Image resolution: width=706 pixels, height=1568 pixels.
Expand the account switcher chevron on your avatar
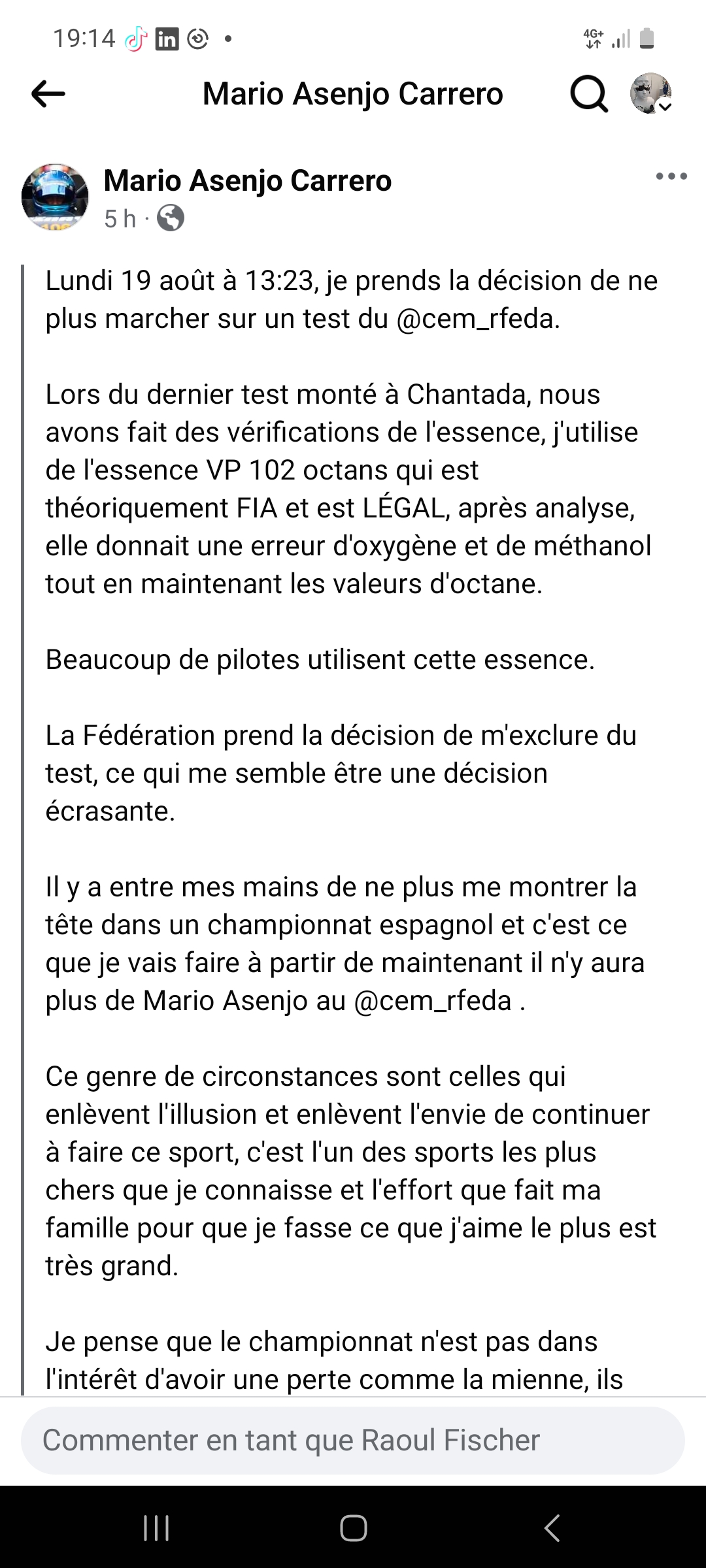665,108
